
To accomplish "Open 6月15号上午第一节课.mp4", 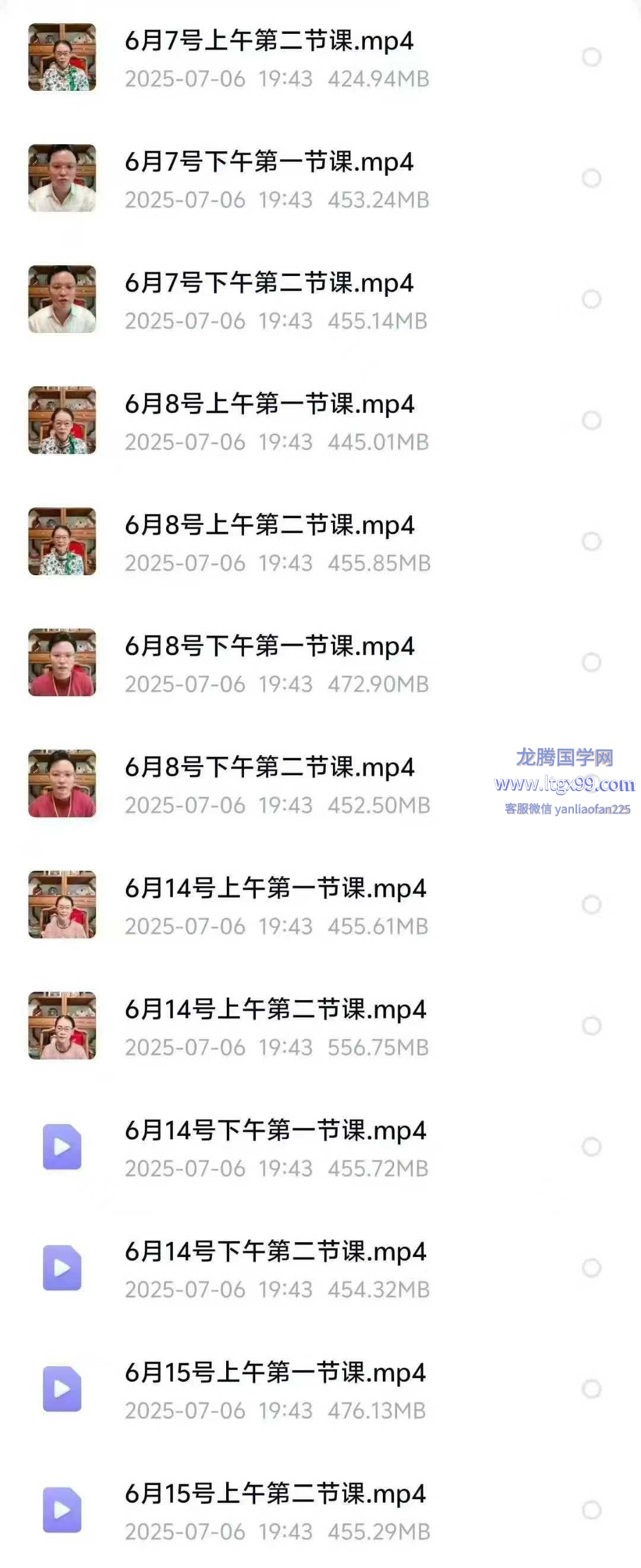I will pyautogui.click(x=275, y=1373).
